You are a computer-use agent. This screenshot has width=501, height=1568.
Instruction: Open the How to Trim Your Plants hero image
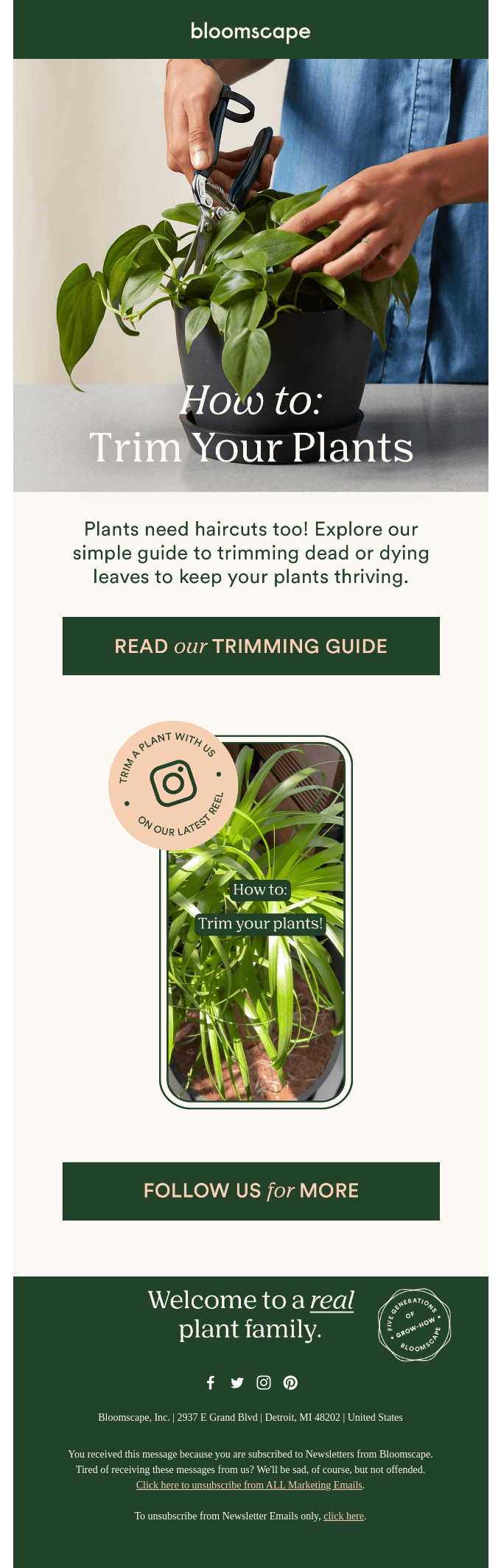click(251, 275)
